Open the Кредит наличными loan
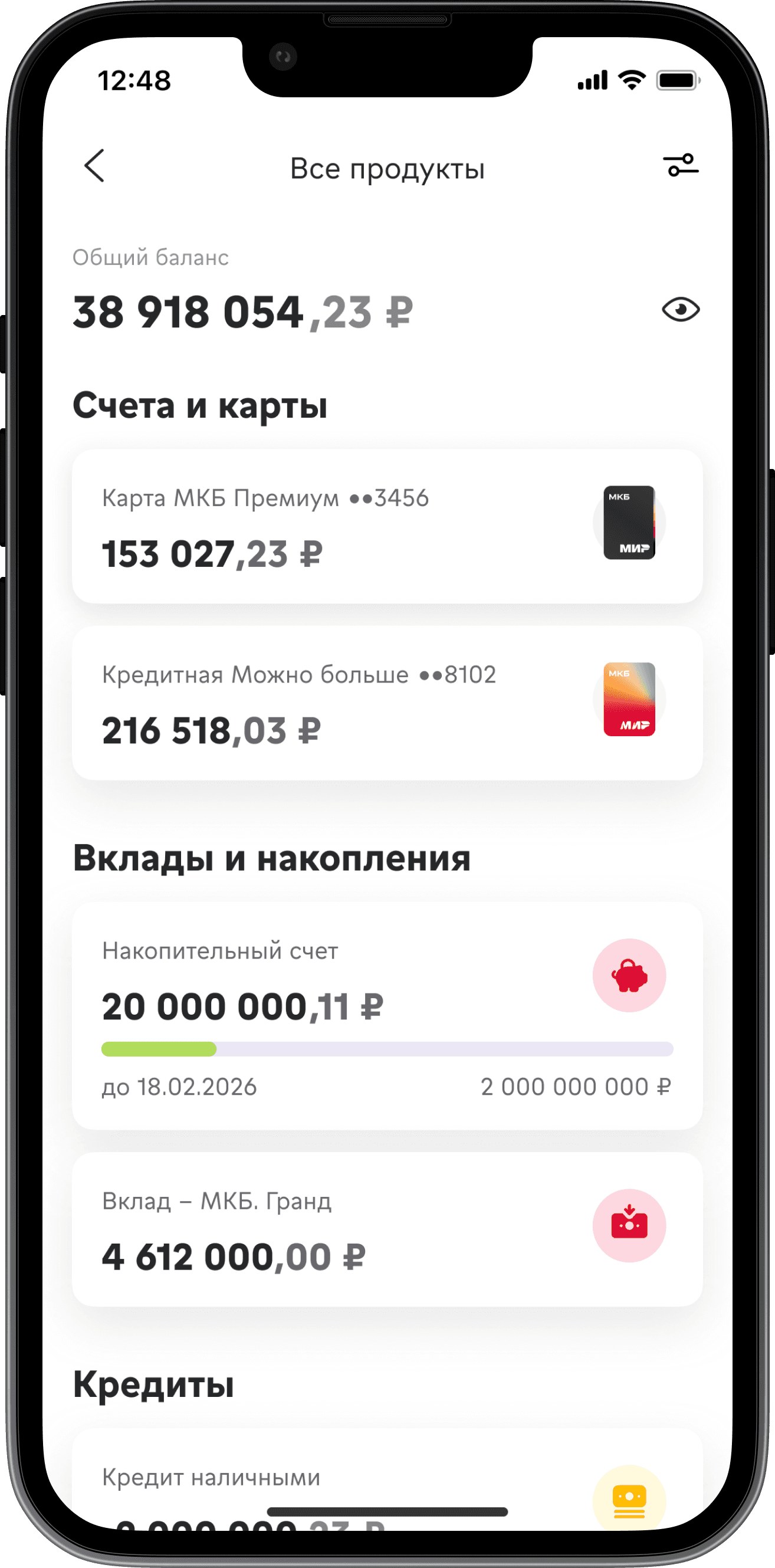Screen dimensions: 775x1568 pos(387,1479)
